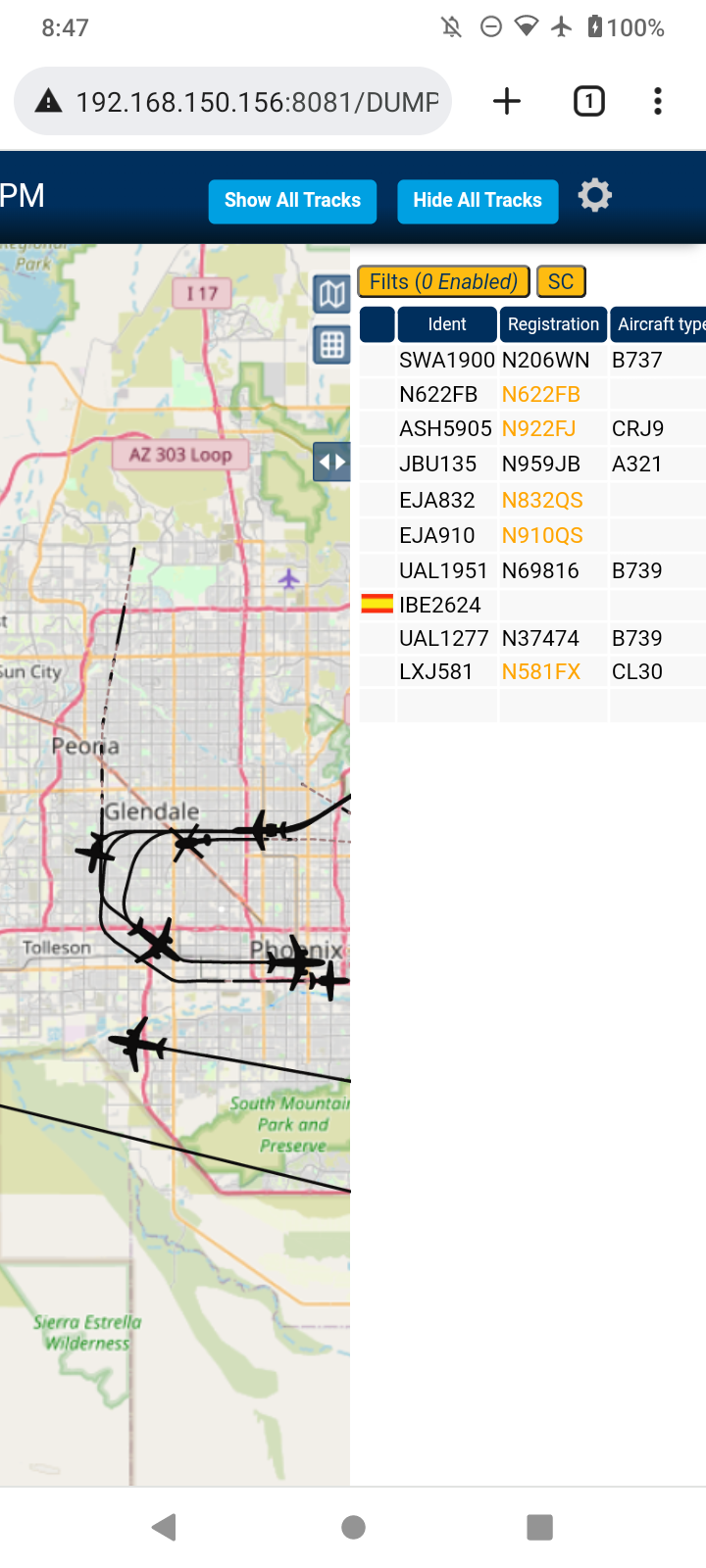Screen dimensions: 706x1568
Task: Open registration link N581FX
Action: point(541,672)
